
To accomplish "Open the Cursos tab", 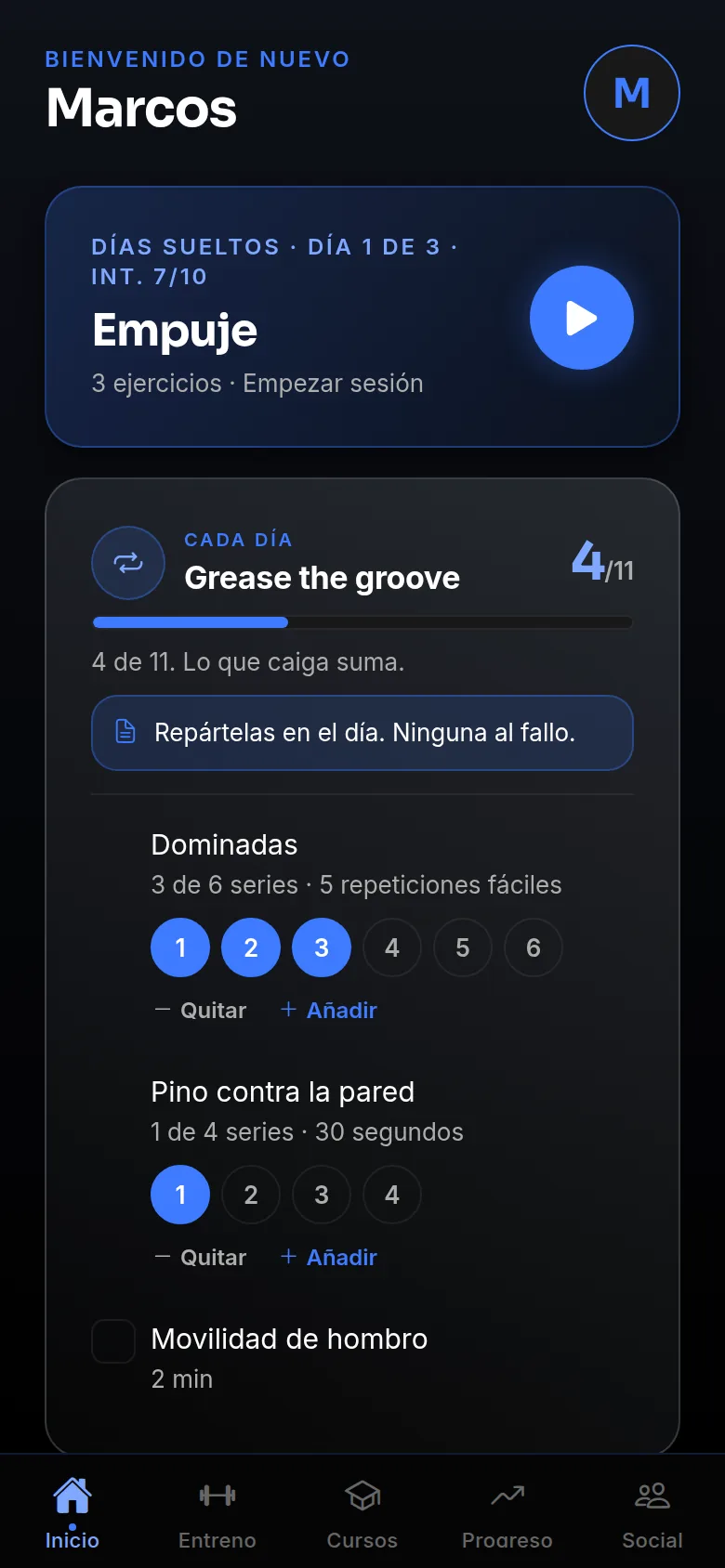I will (x=362, y=1512).
